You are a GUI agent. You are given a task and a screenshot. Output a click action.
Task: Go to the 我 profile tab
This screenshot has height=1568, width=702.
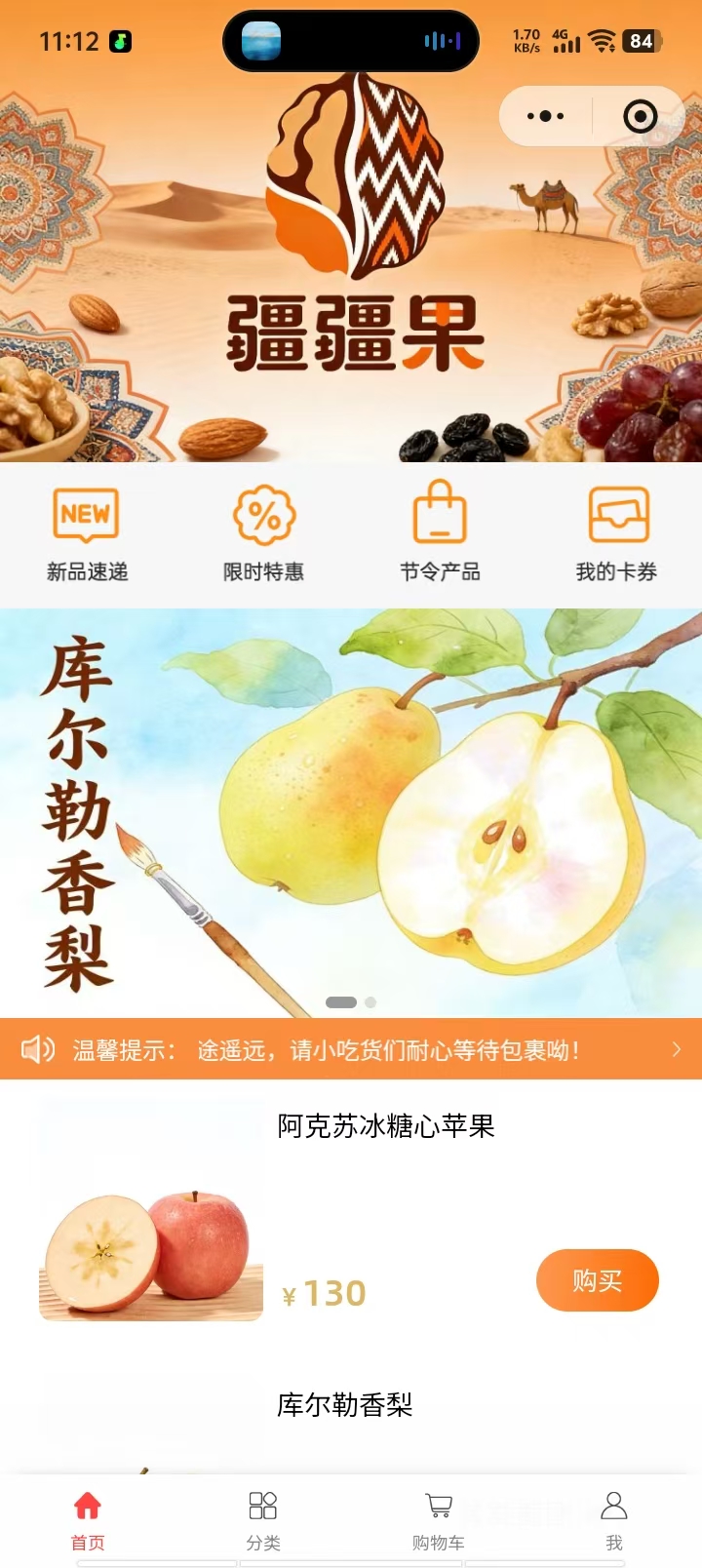(614, 1519)
